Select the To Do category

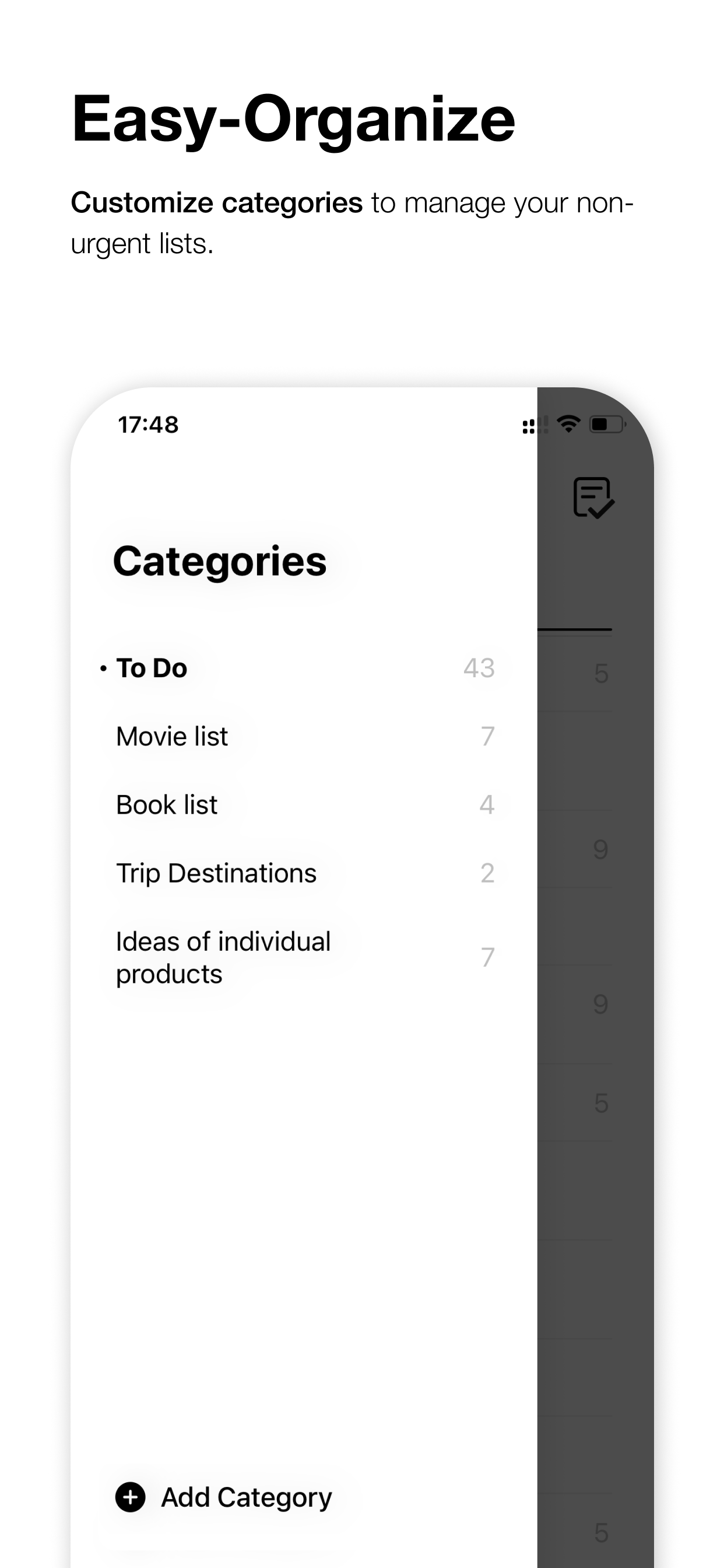(153, 667)
